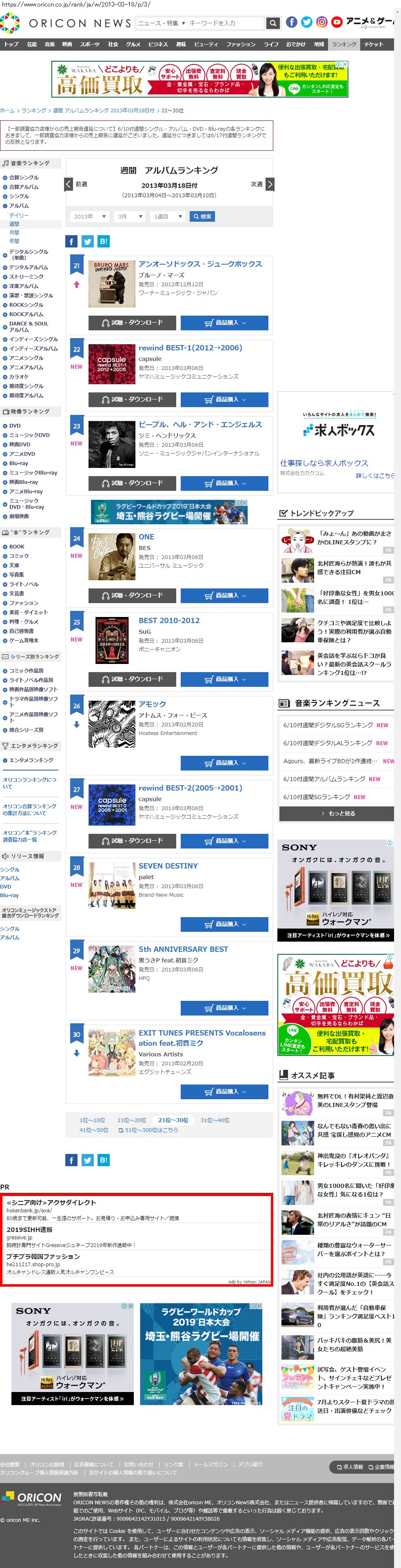Tap 商品購入 for ONE by BES
The height and width of the screenshot is (1568, 401).
pyautogui.click(x=224, y=595)
